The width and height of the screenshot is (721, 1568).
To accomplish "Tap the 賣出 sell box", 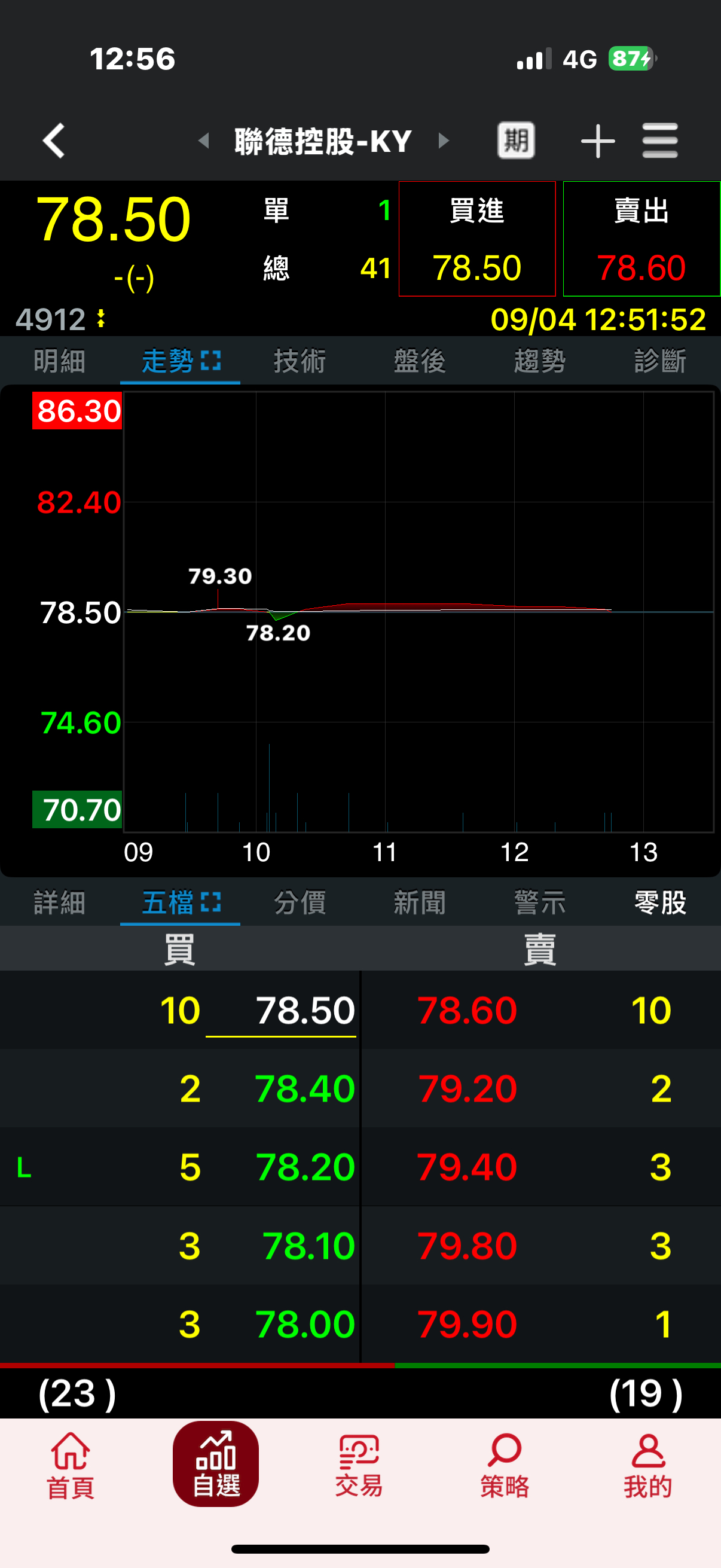I will pos(641,239).
